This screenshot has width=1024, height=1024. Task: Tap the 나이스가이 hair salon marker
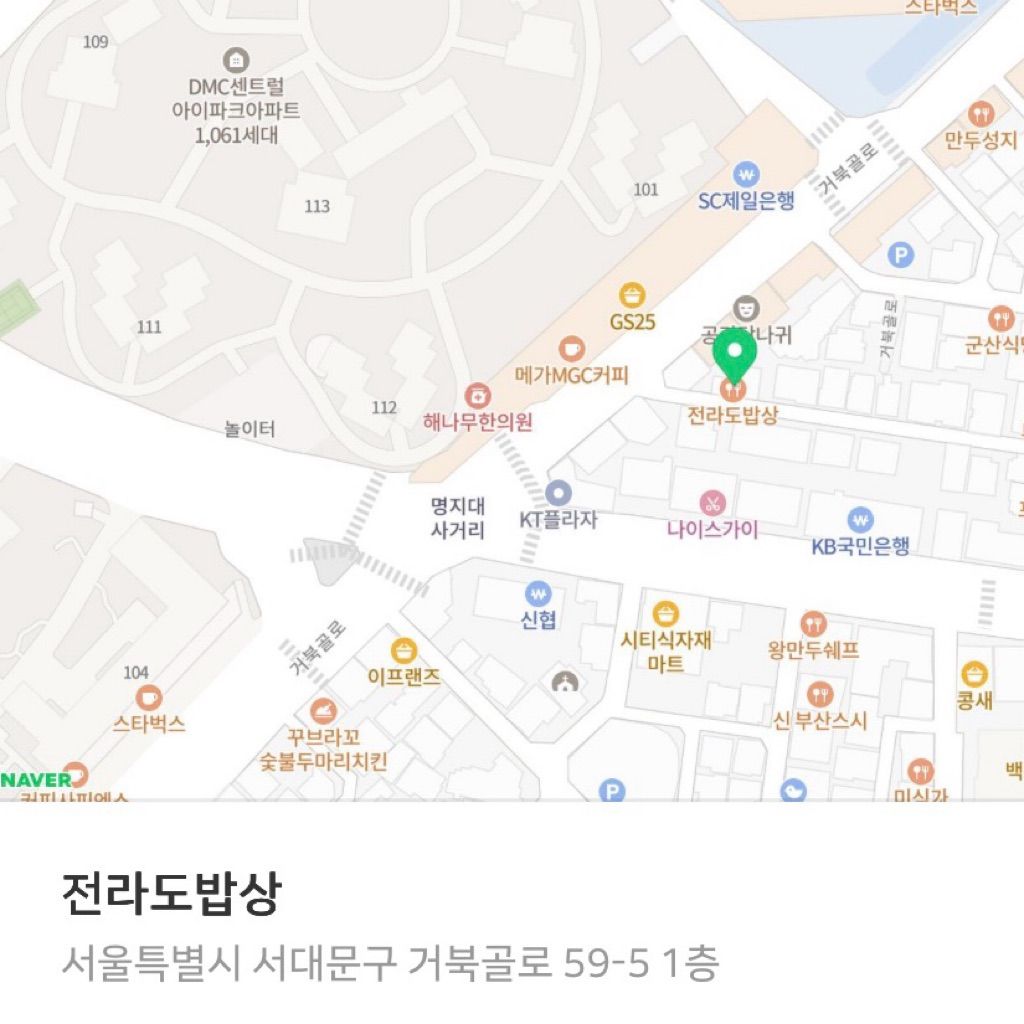point(712,502)
